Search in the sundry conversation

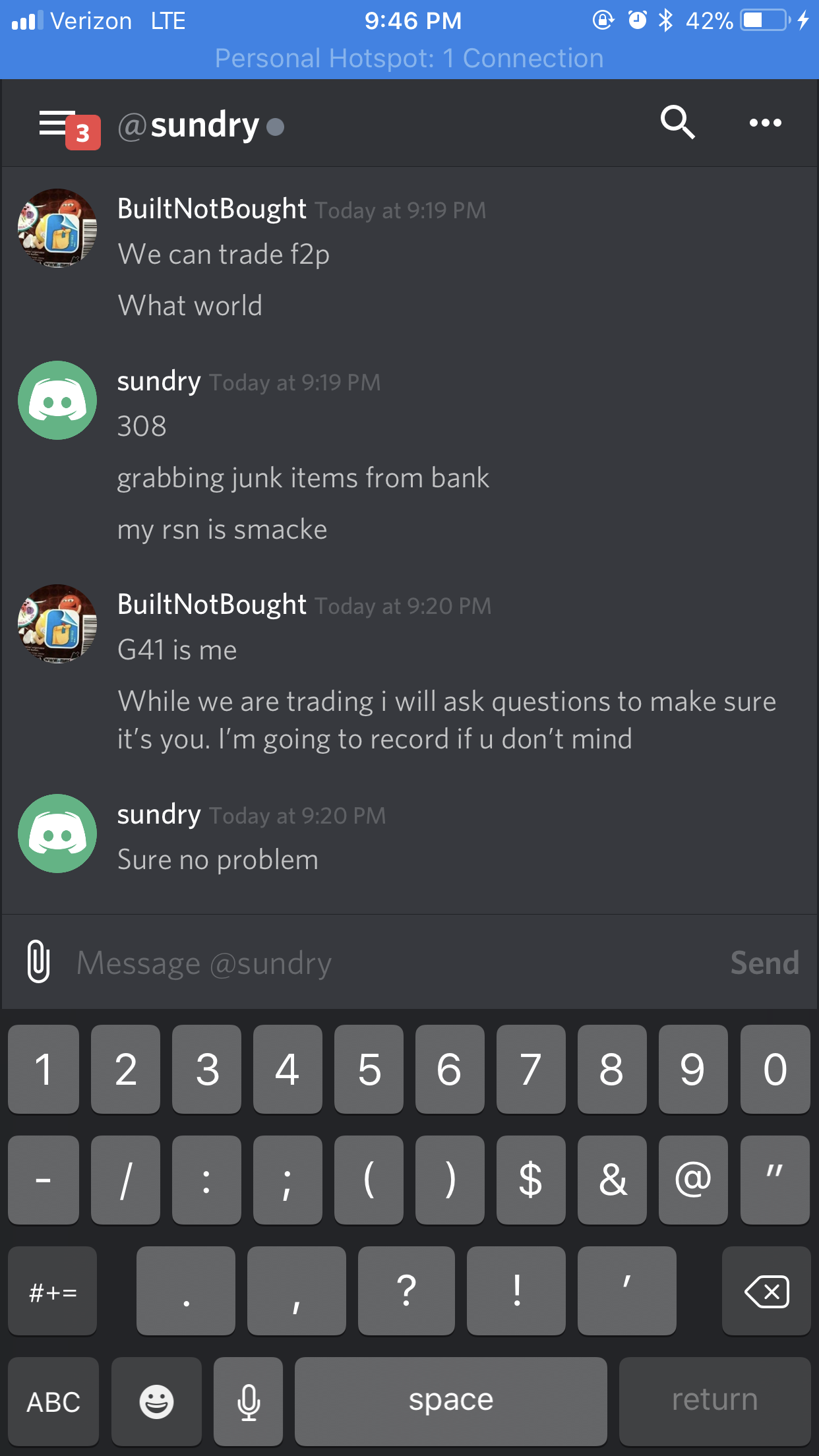click(677, 123)
